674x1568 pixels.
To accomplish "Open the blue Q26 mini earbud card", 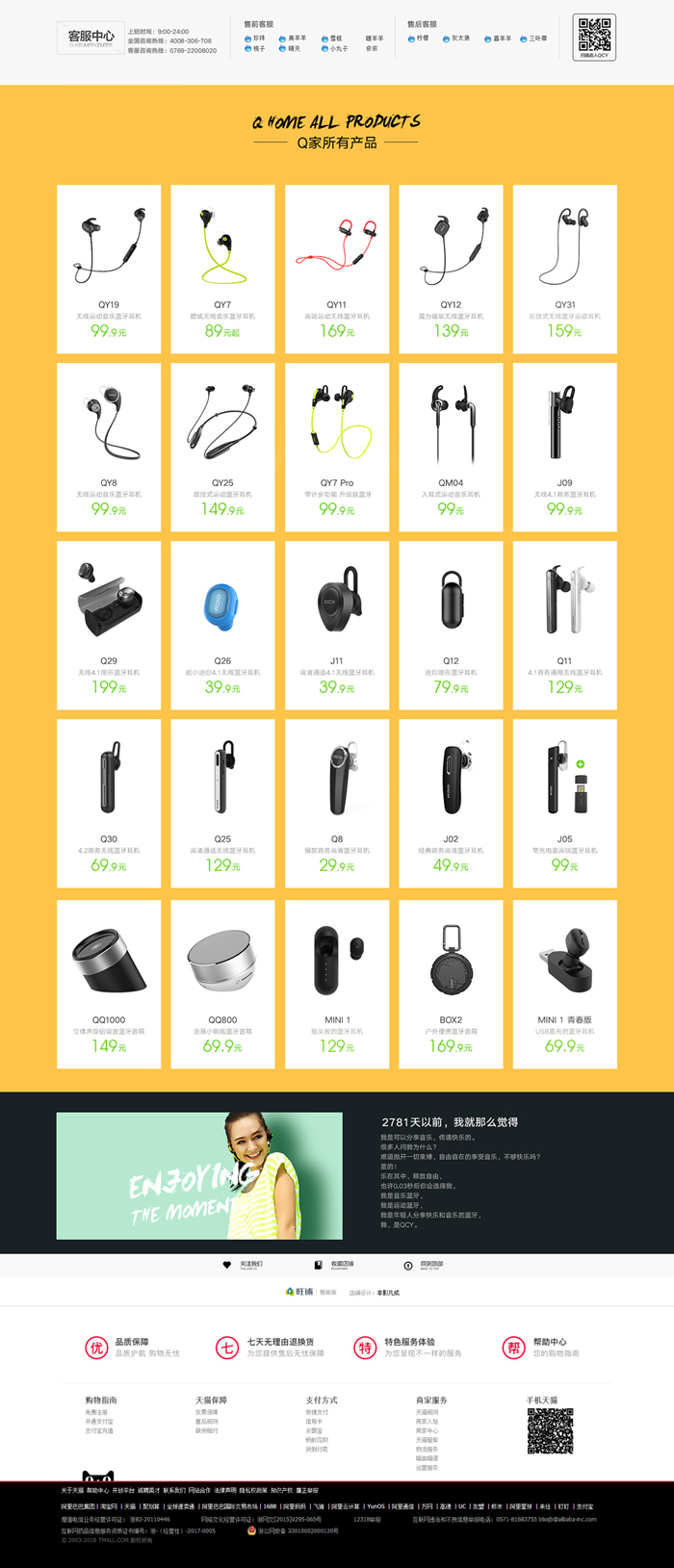I will point(222,625).
